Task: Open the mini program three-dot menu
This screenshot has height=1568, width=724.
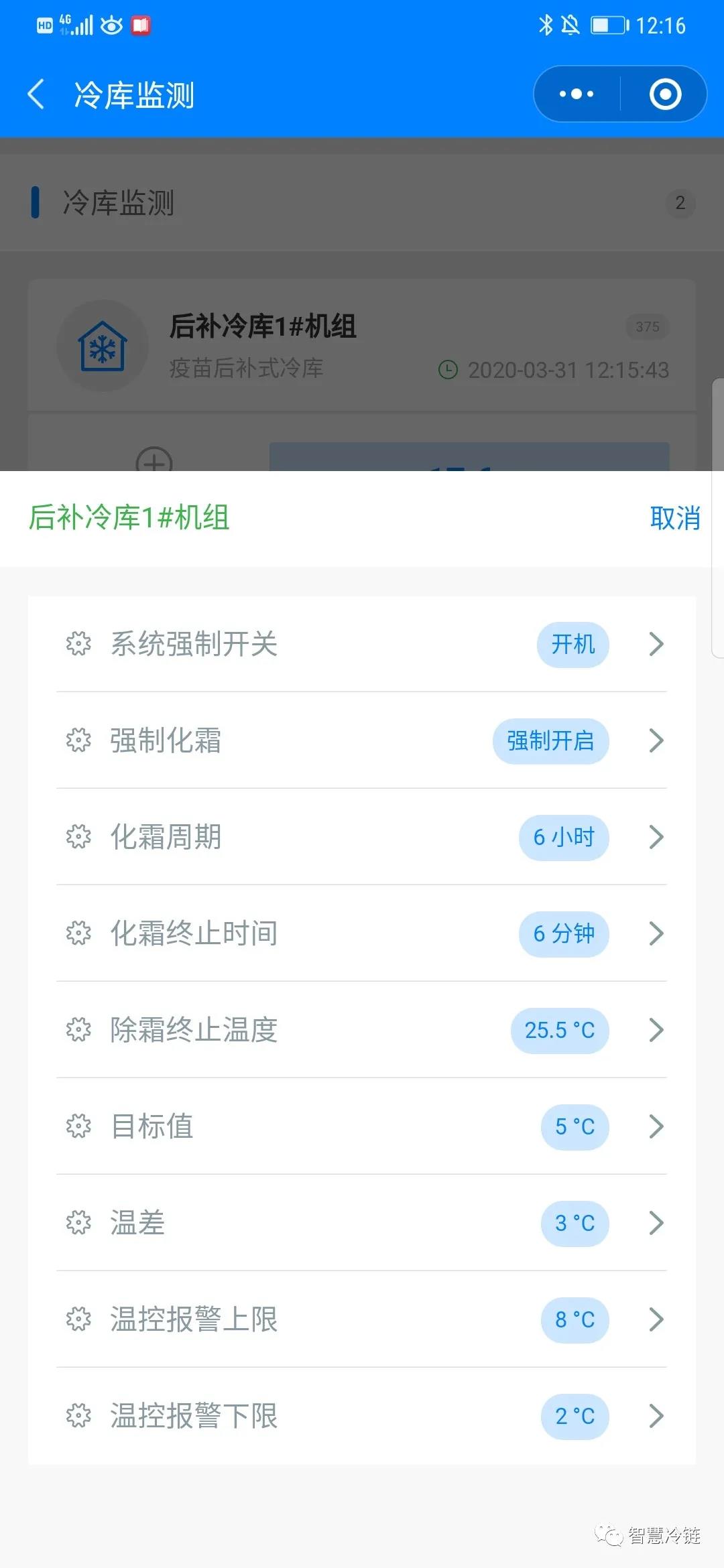Action: pos(577,94)
